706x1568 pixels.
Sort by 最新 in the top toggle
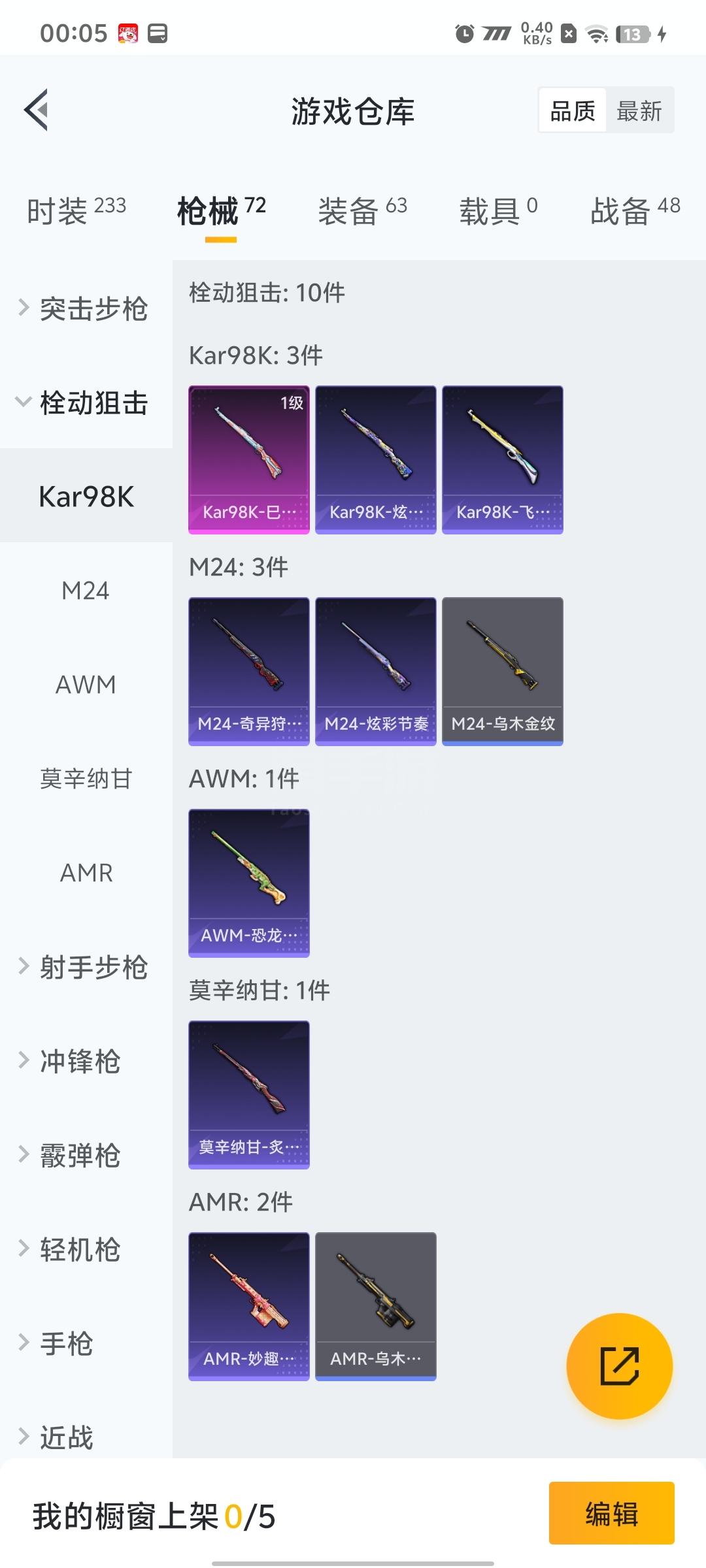[639, 111]
